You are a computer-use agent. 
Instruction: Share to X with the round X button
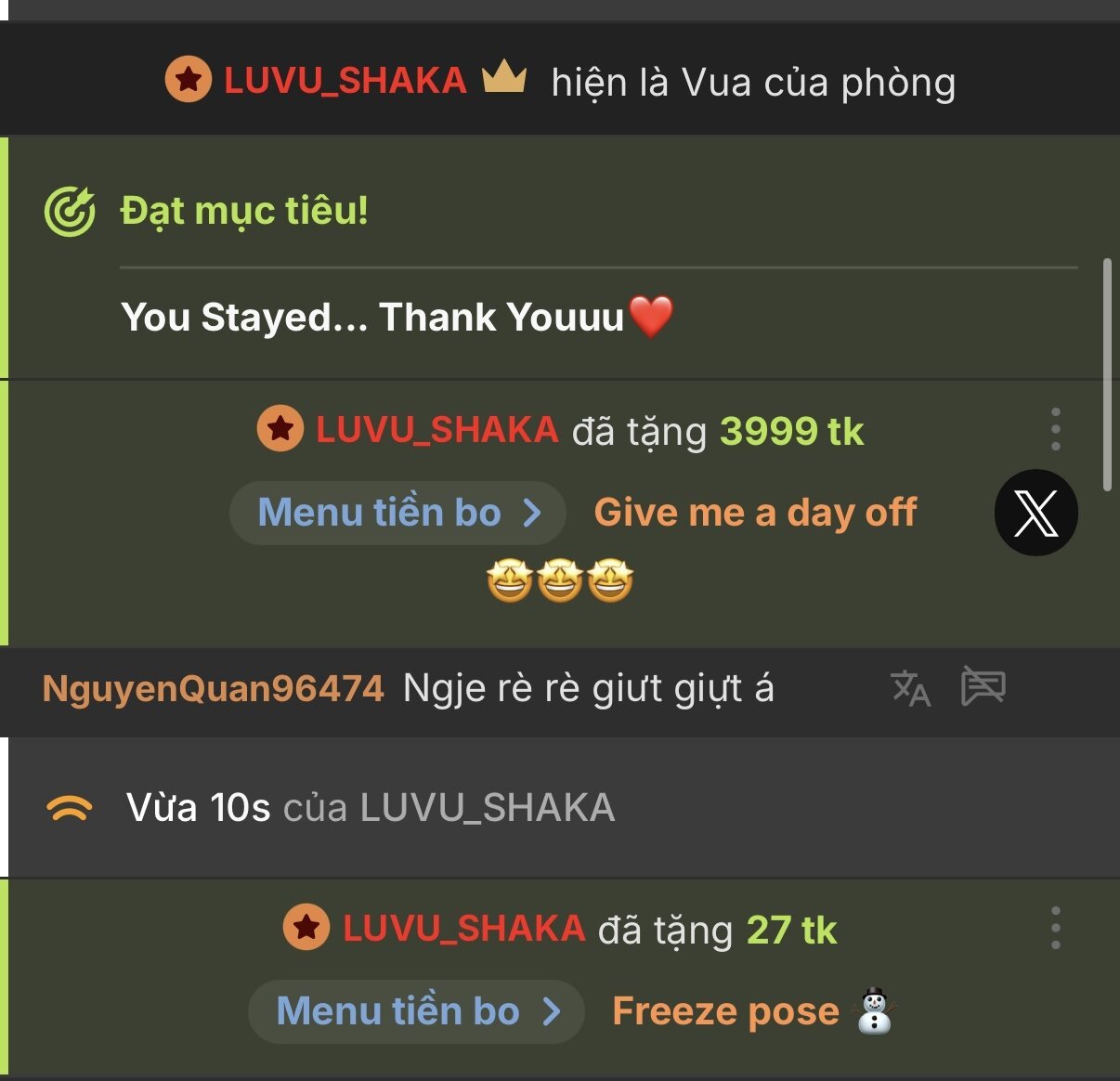(1035, 513)
